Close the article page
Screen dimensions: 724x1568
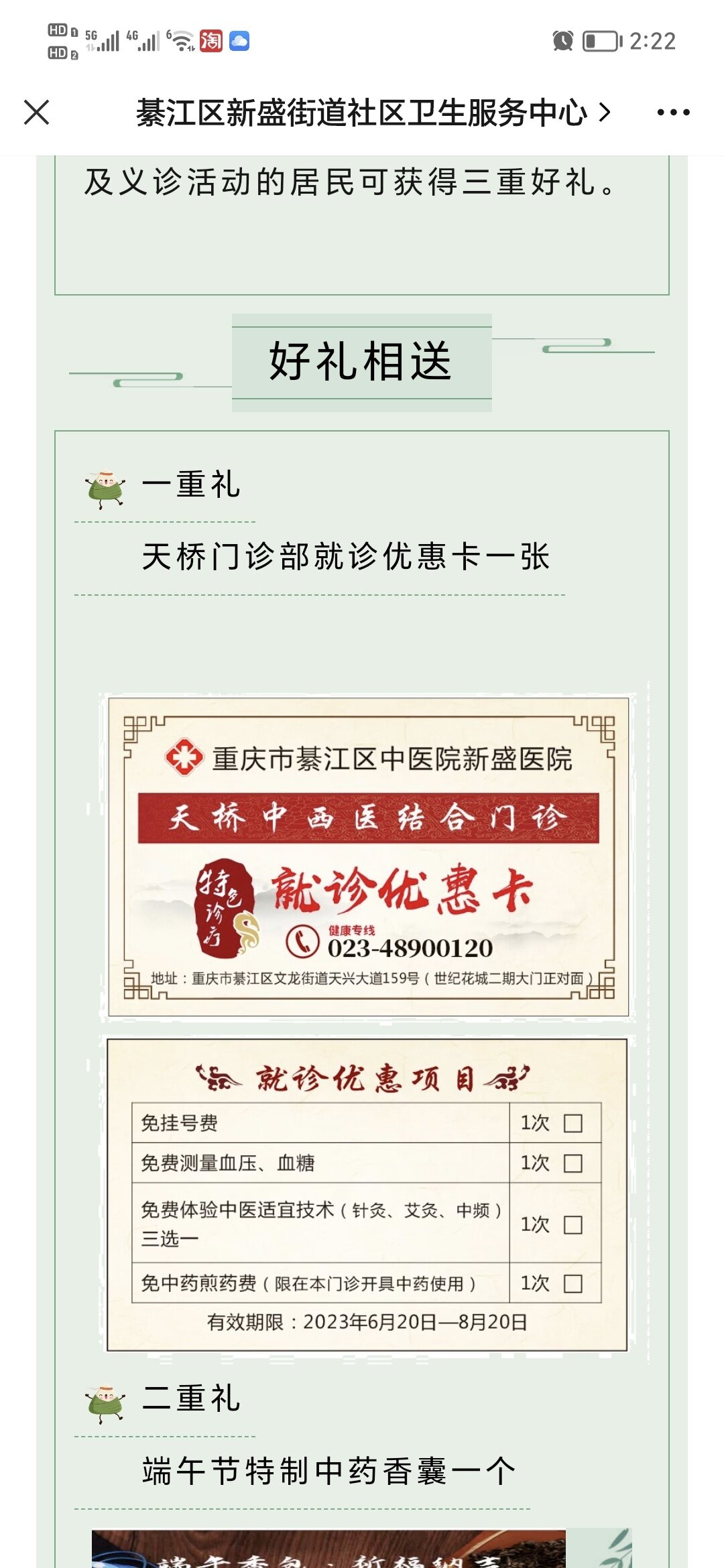click(37, 112)
